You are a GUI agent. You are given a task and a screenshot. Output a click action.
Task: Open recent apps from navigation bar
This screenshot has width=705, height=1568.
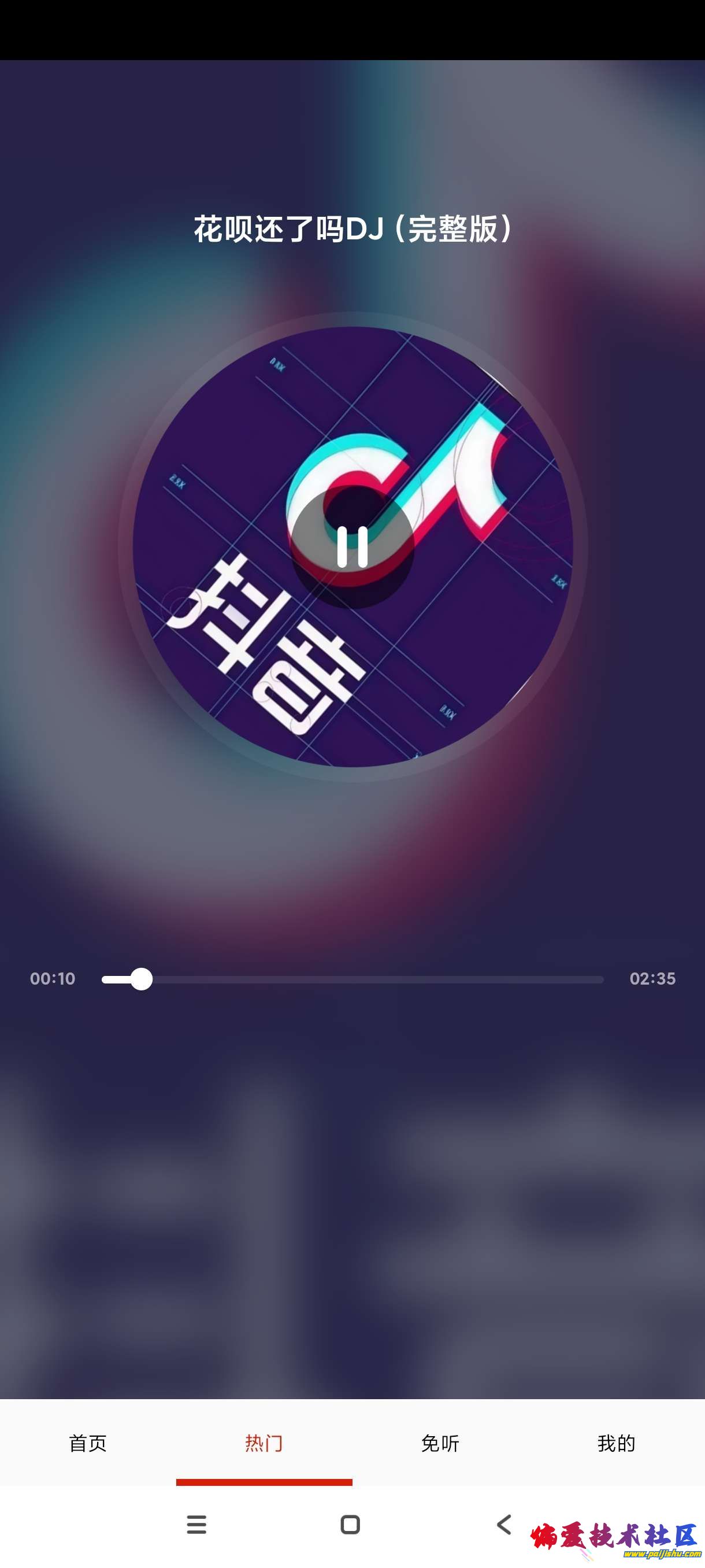[x=196, y=1525]
